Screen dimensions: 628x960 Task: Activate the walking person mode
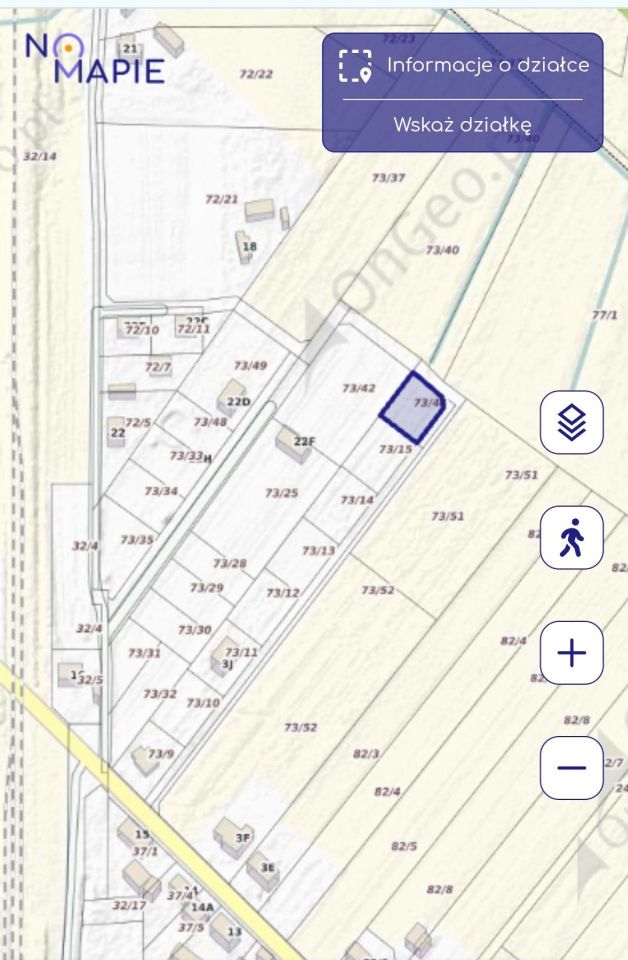point(571,537)
